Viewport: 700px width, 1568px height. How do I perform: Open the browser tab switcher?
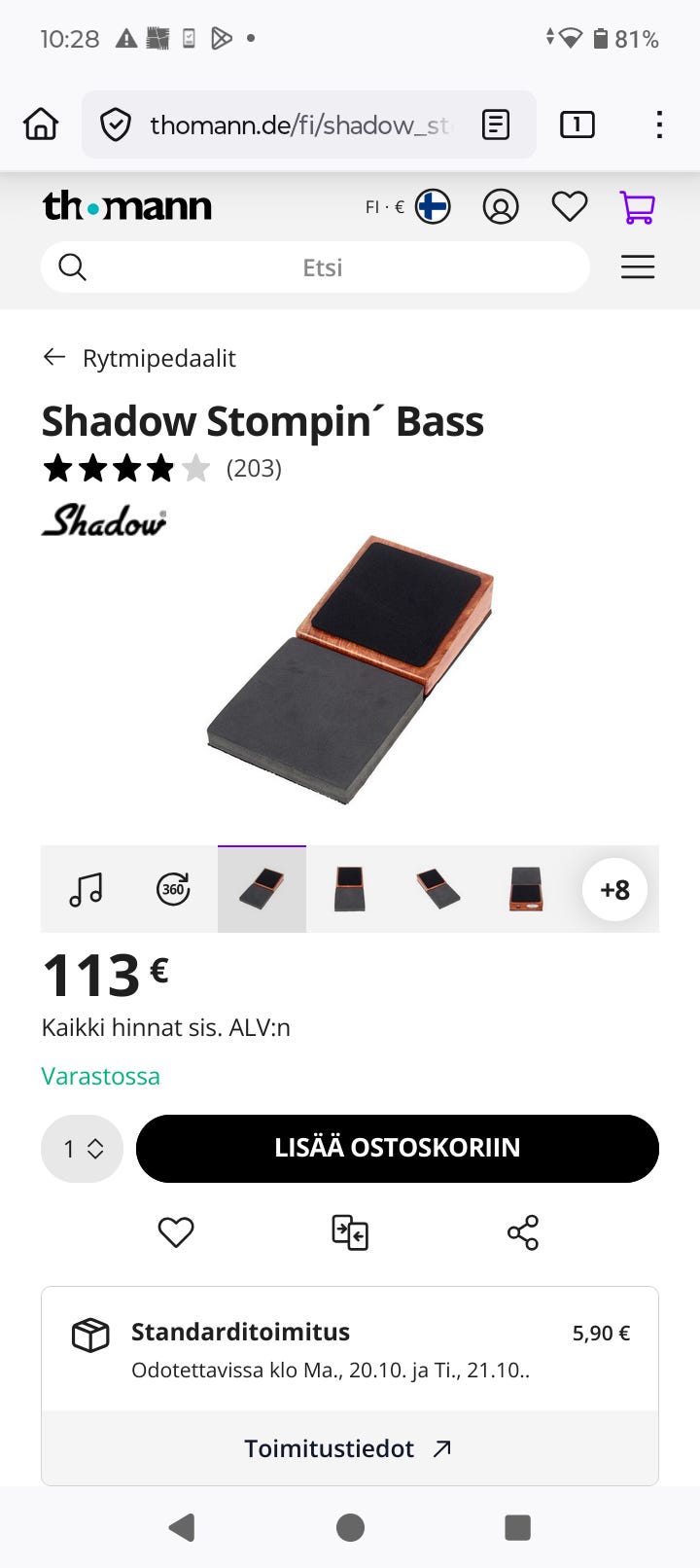(577, 125)
